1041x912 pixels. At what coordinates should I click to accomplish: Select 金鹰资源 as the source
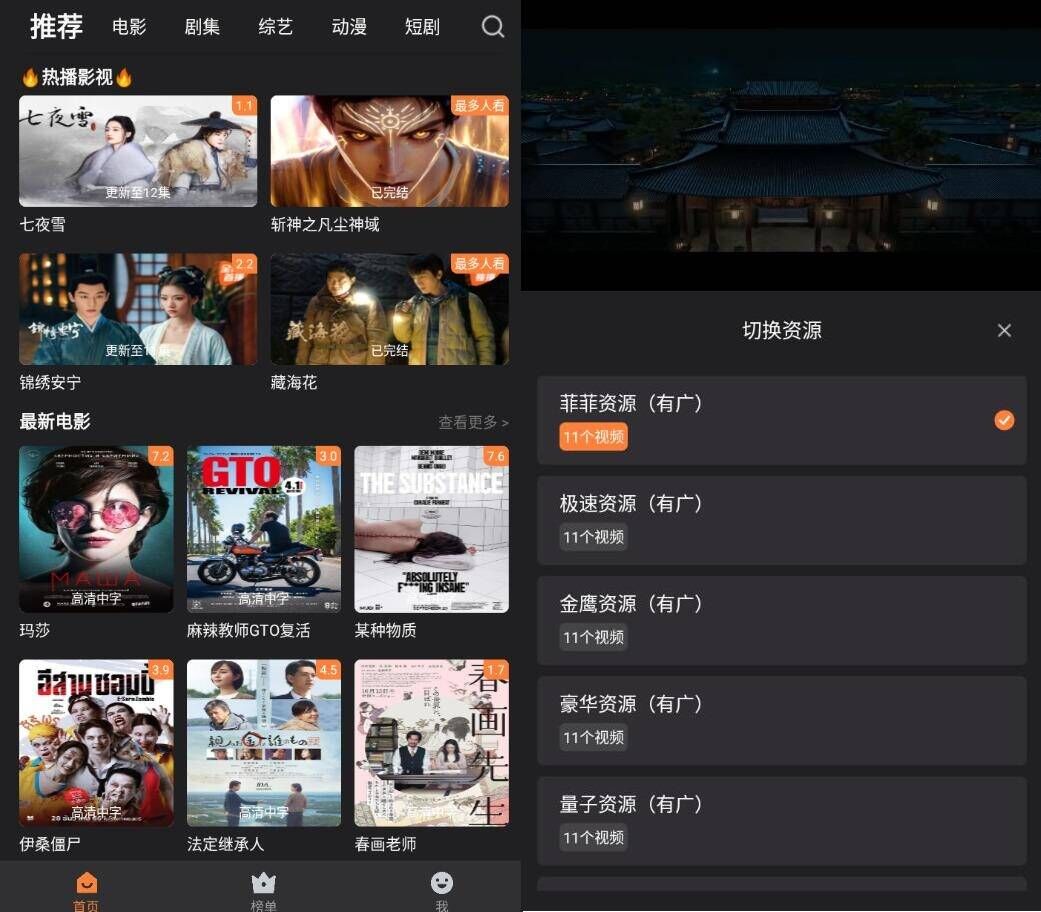(781, 620)
